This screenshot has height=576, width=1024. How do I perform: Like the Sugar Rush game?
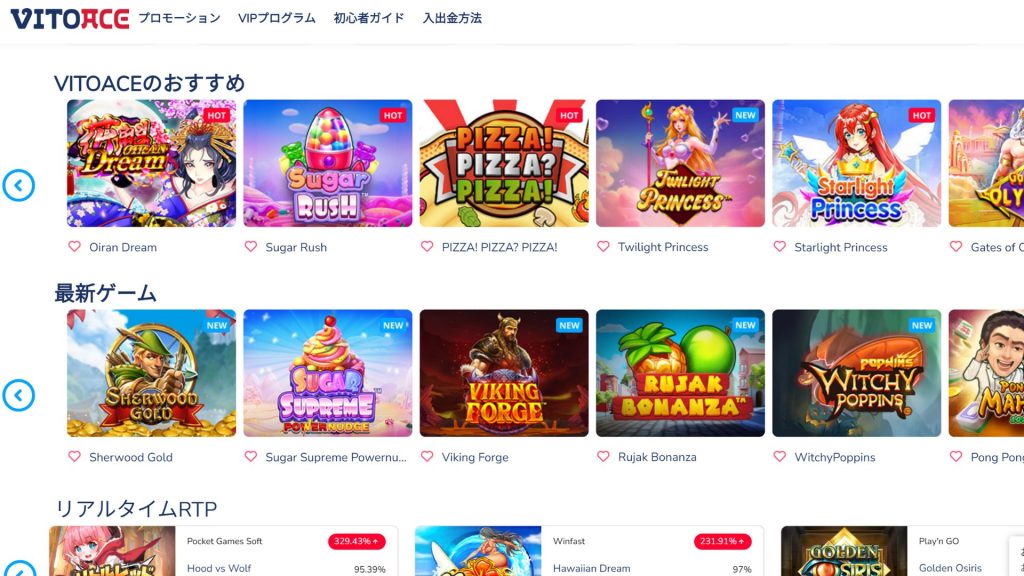click(x=251, y=247)
